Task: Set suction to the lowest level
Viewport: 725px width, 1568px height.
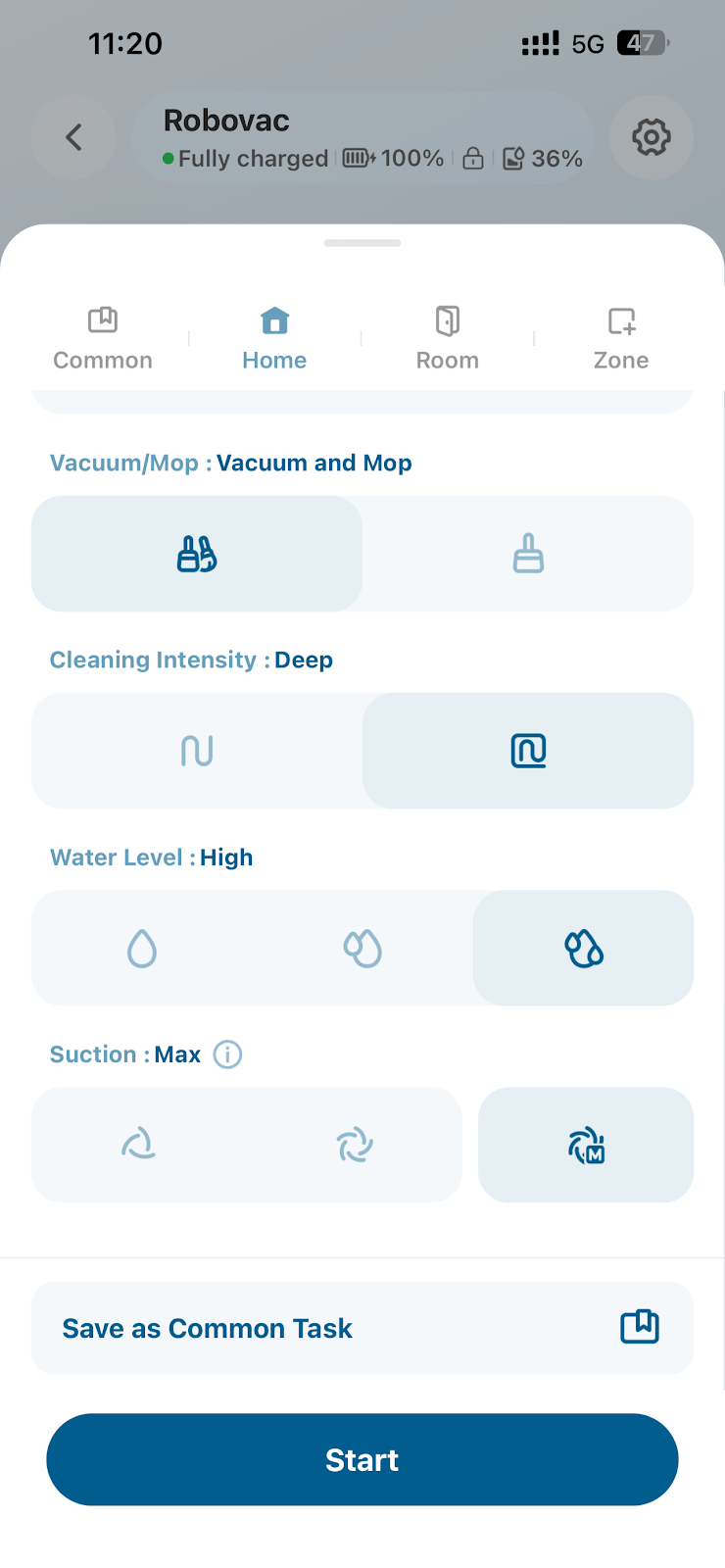Action: (139, 1145)
